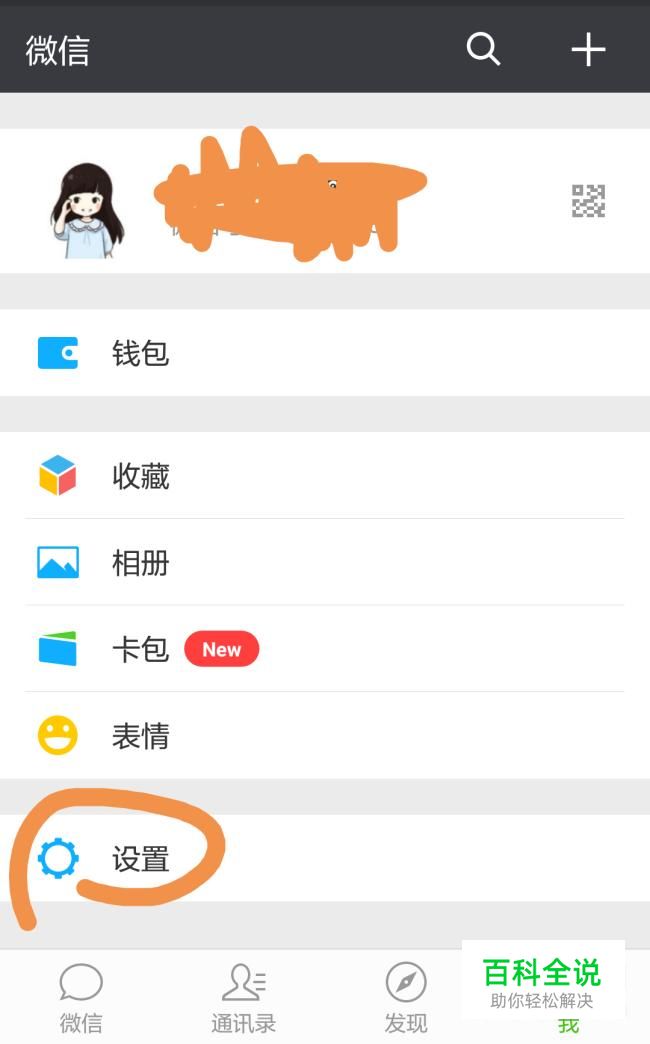The height and width of the screenshot is (1044, 650).
Task: Switch to the 发现 discover tab
Action: 406,997
